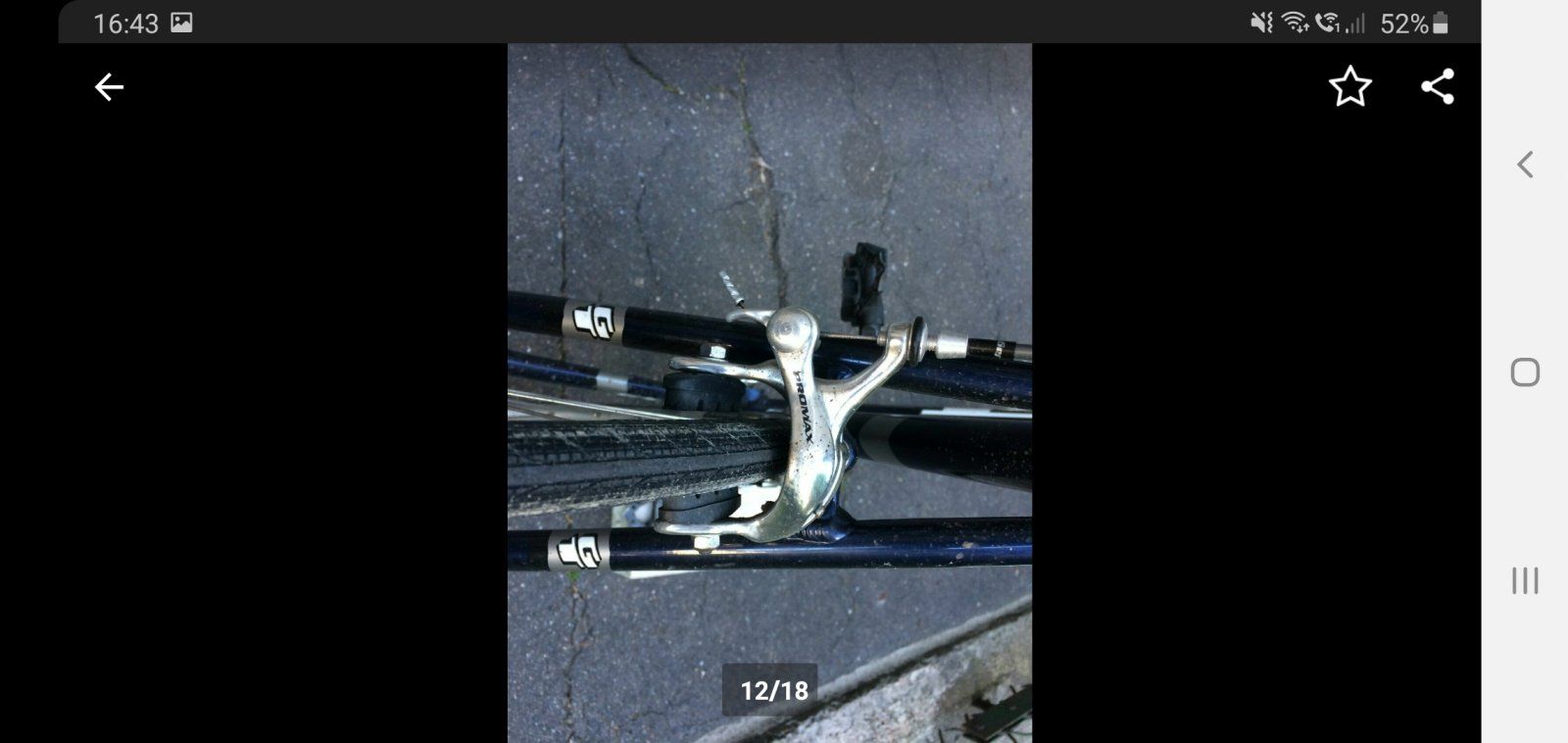Screen dimensions: 1568x743
Task: Tap the system back button
Action: coord(1525,165)
